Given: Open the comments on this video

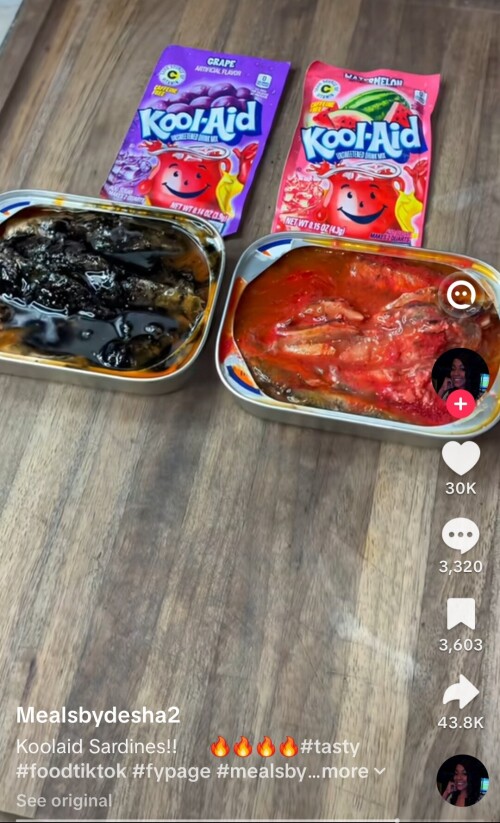Looking at the screenshot, I should [x=461, y=535].
